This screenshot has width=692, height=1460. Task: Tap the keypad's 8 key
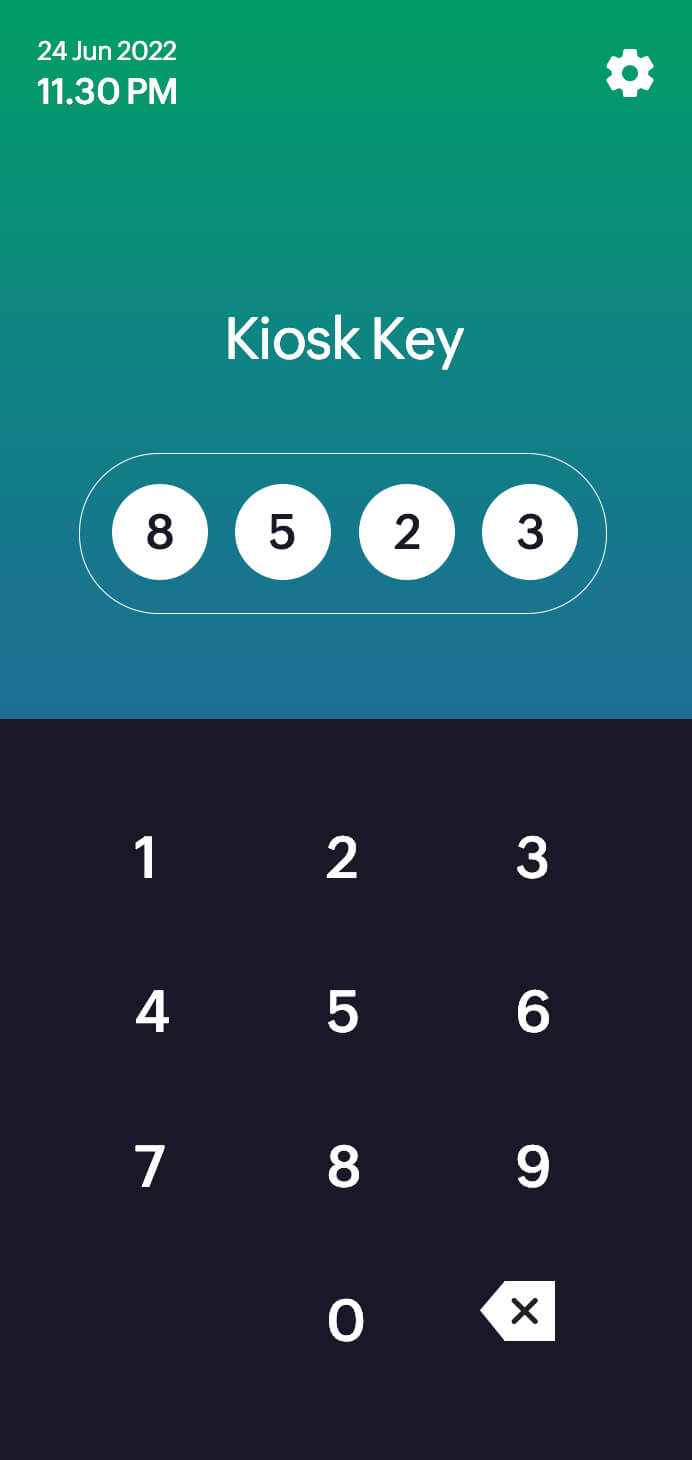pos(343,1166)
